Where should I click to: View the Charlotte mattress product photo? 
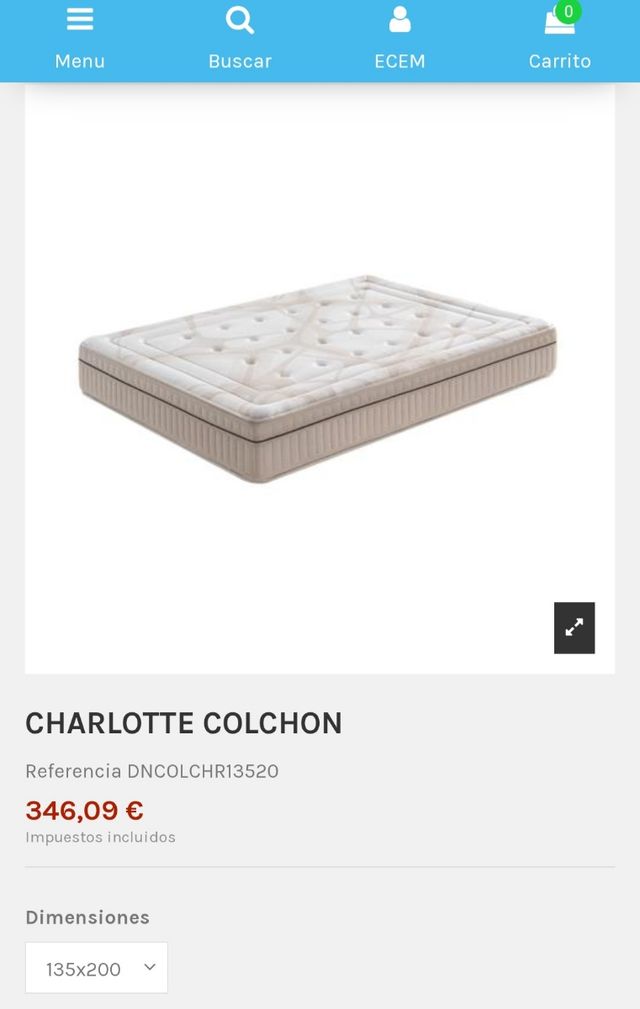coord(318,378)
